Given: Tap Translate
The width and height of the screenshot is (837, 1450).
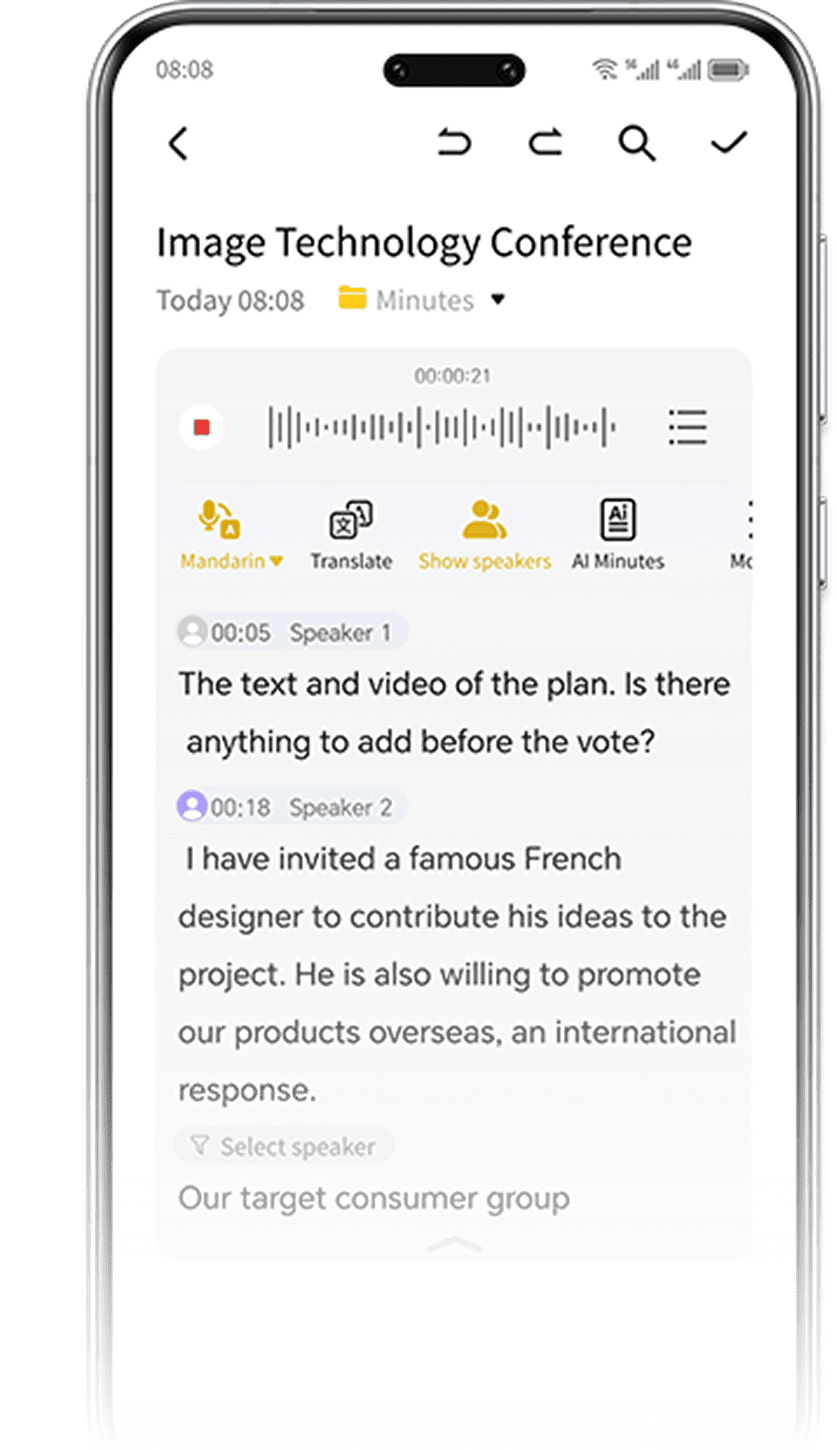Looking at the screenshot, I should click(351, 537).
